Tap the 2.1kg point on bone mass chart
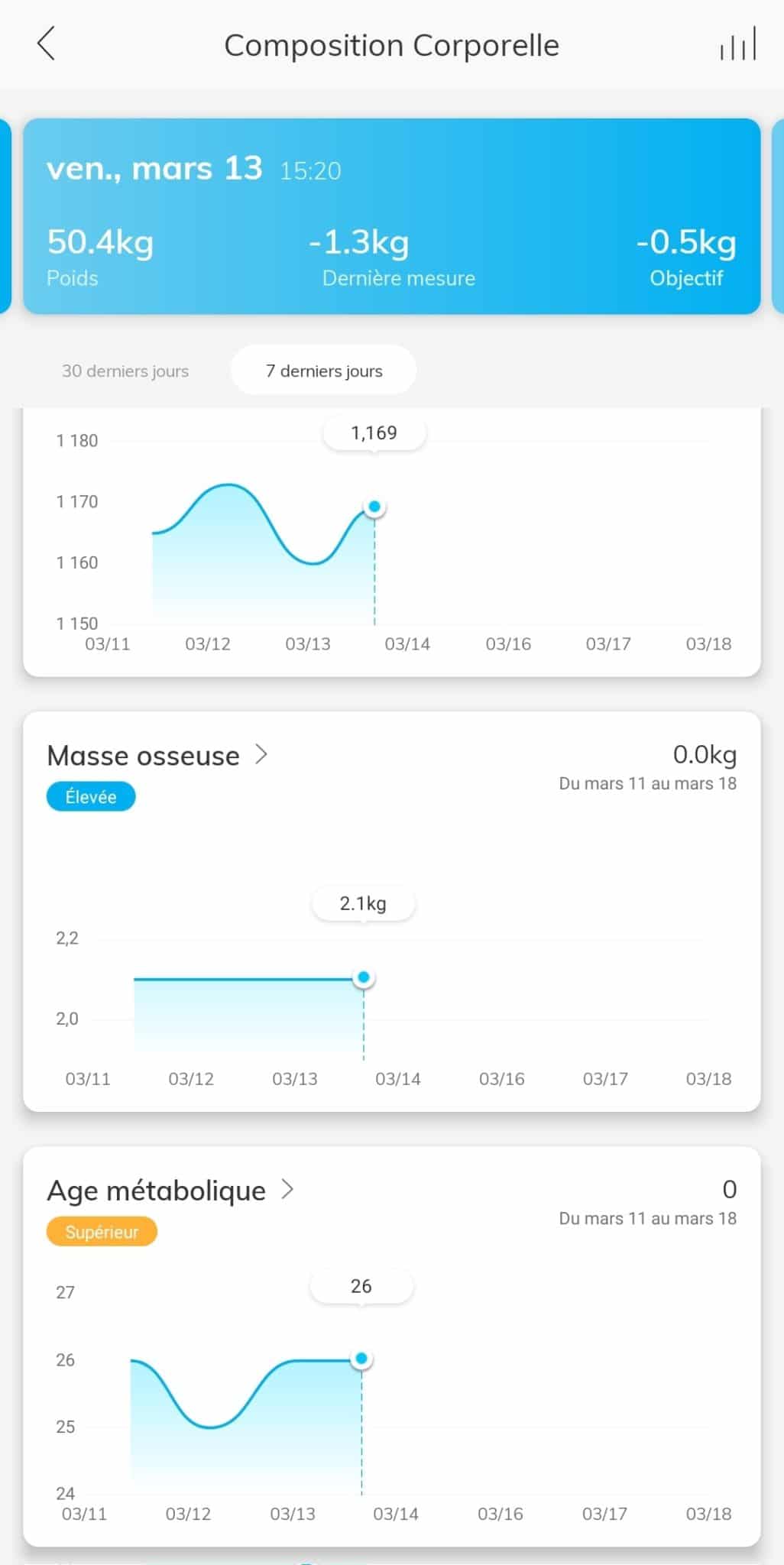Screen dimensions: 784x1565 click(364, 977)
